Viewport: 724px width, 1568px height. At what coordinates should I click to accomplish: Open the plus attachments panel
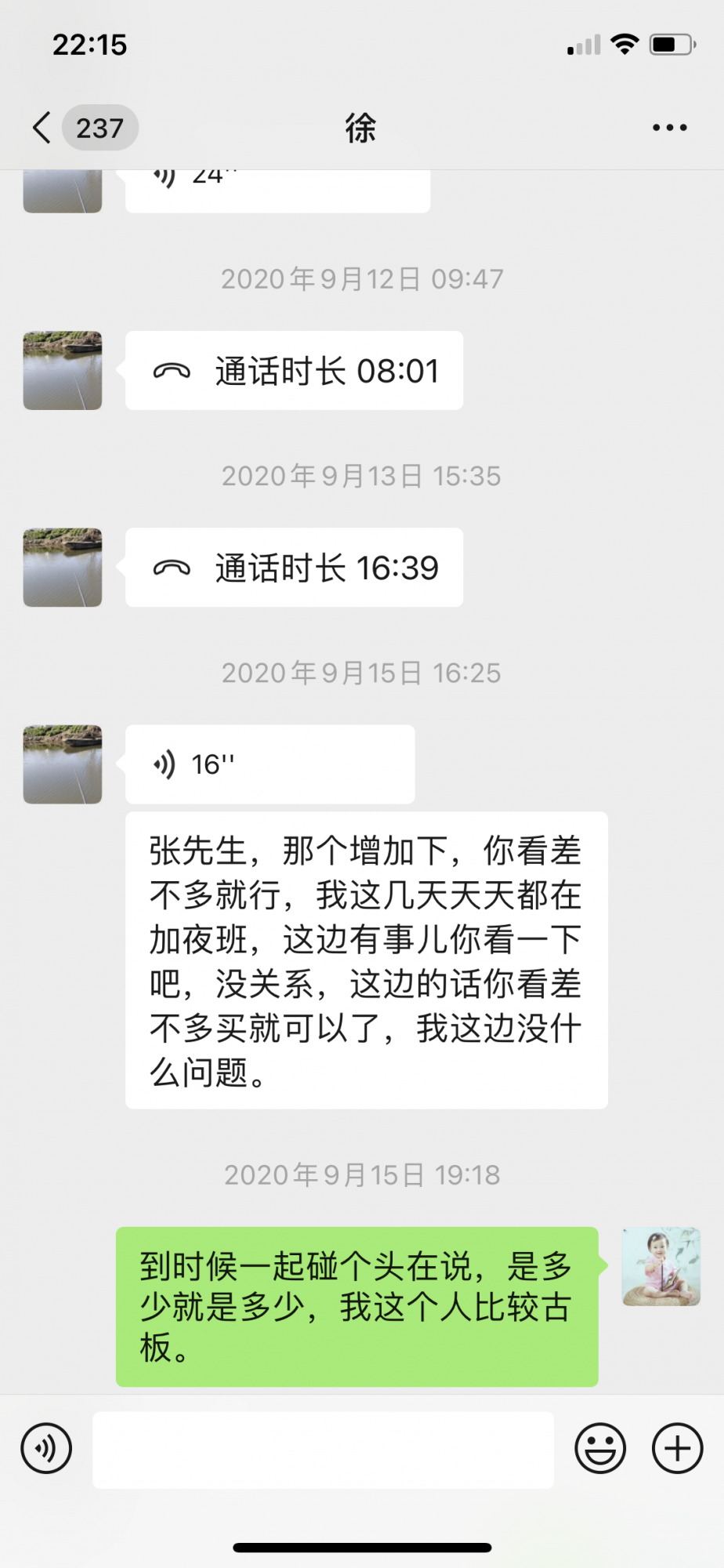pyautogui.click(x=677, y=1448)
